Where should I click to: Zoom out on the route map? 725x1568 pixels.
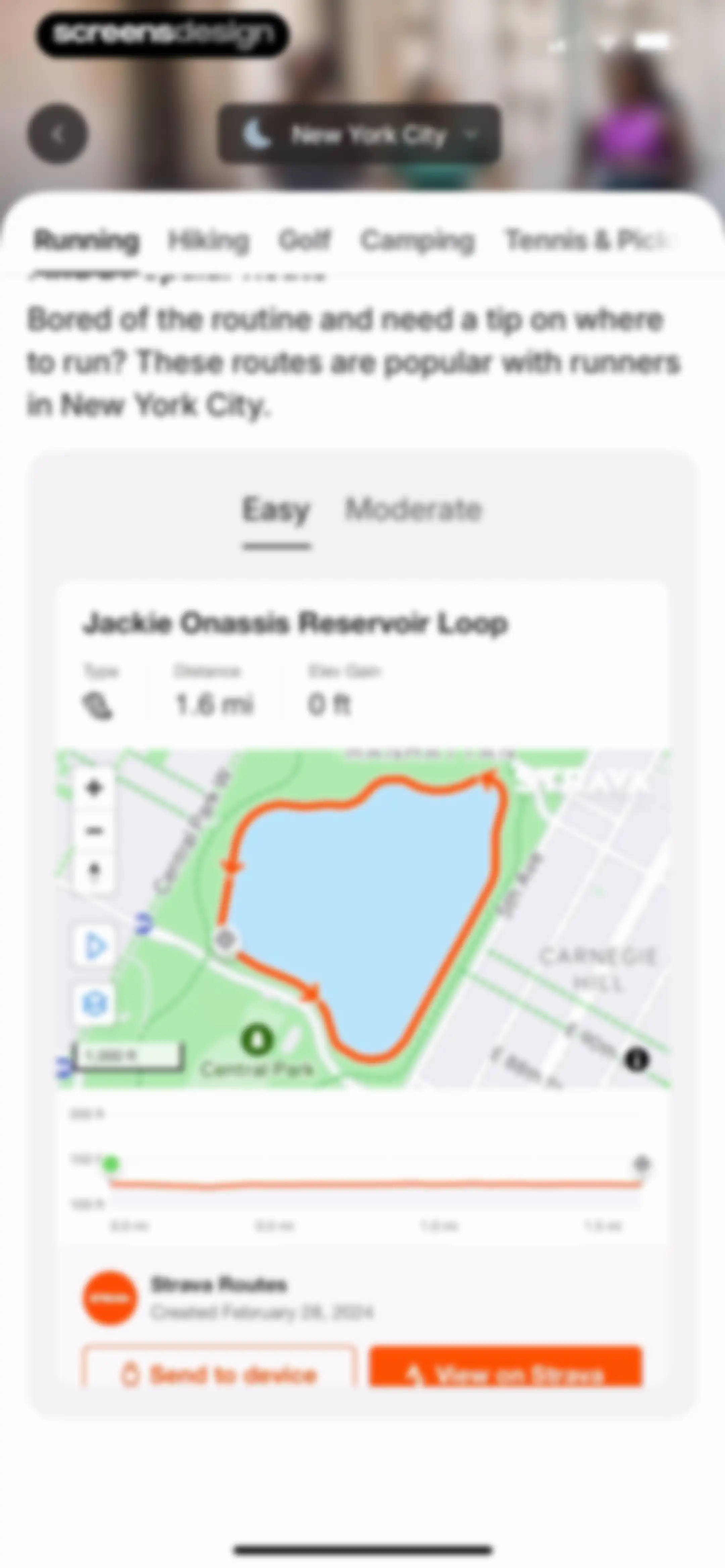[94, 830]
